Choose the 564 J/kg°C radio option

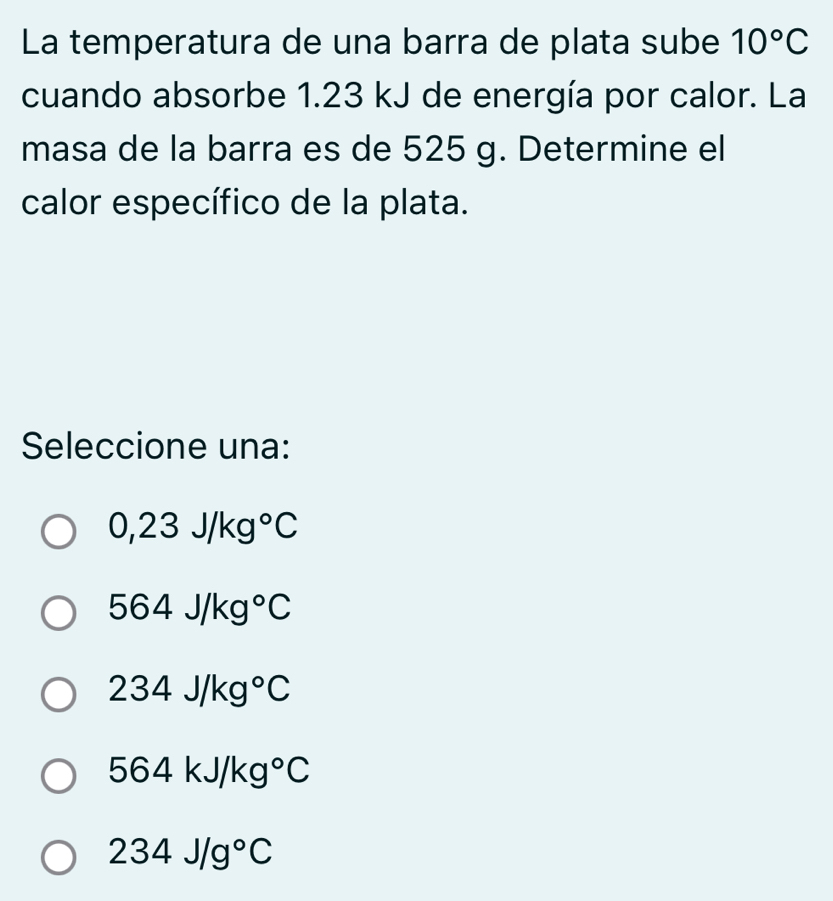coord(59,612)
